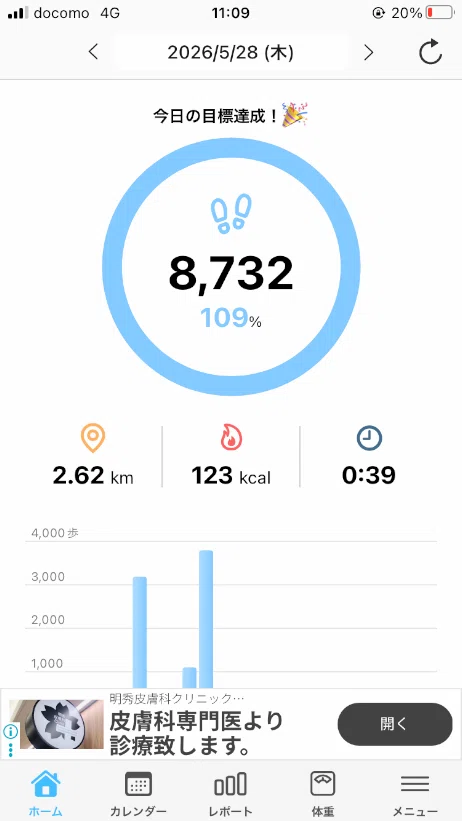Open the ad info icon

[x=10, y=731]
